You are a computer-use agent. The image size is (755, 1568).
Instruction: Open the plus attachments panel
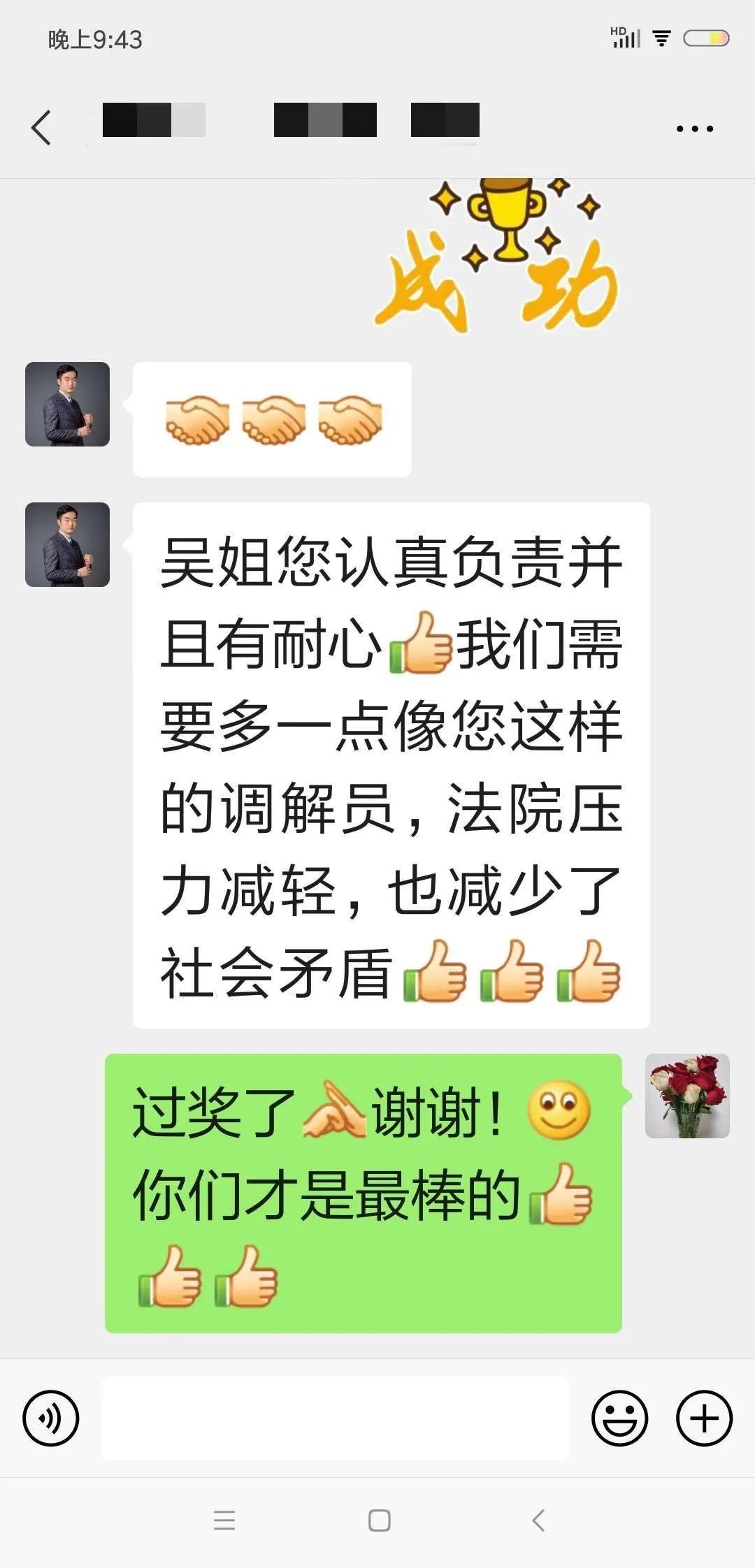click(x=704, y=1418)
